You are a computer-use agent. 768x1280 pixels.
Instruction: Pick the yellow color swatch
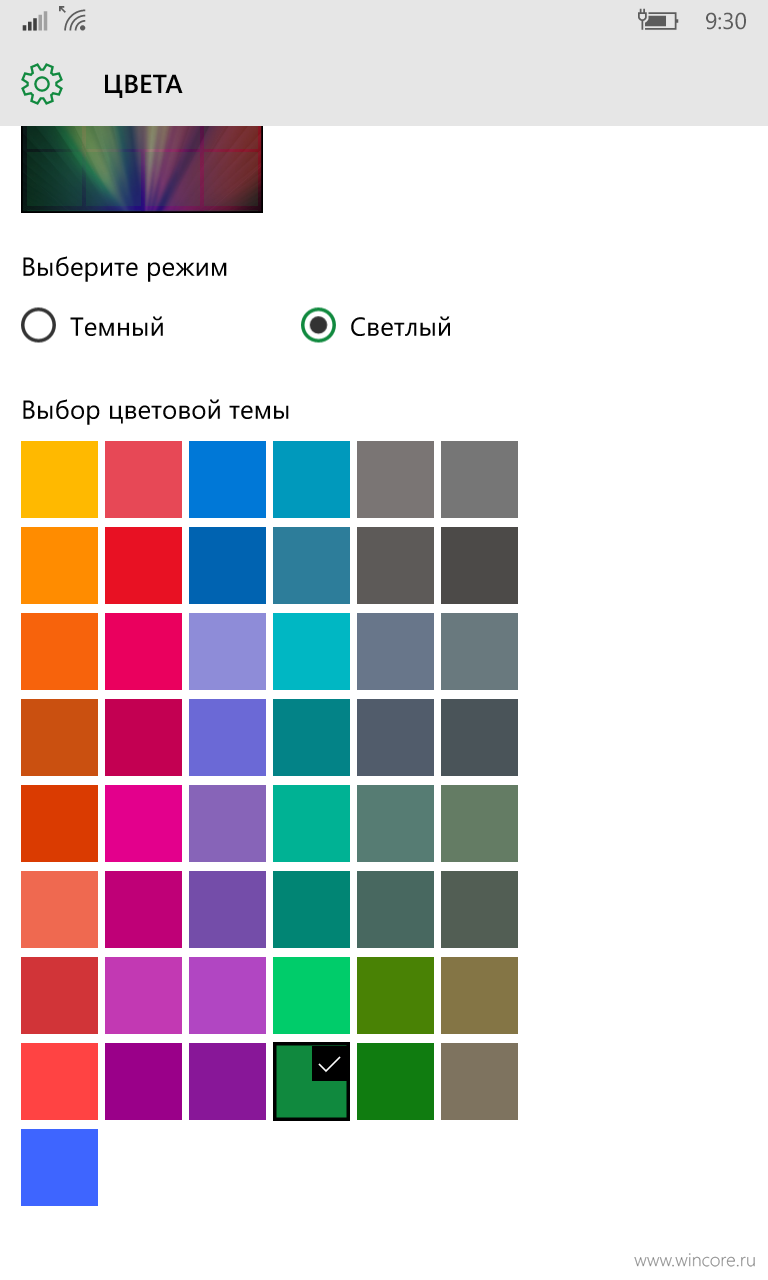click(x=60, y=480)
